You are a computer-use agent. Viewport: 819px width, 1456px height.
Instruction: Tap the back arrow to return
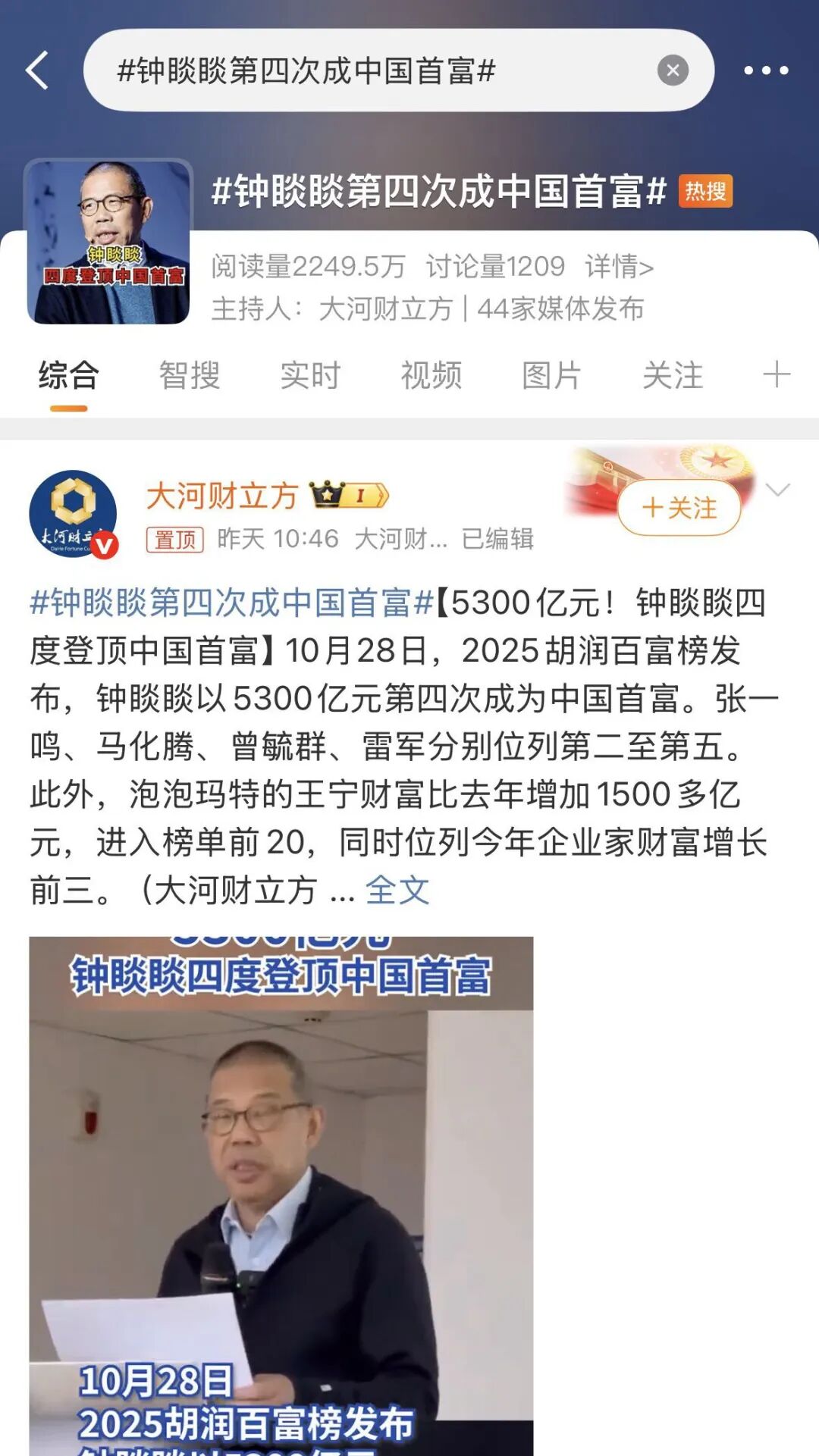34,70
